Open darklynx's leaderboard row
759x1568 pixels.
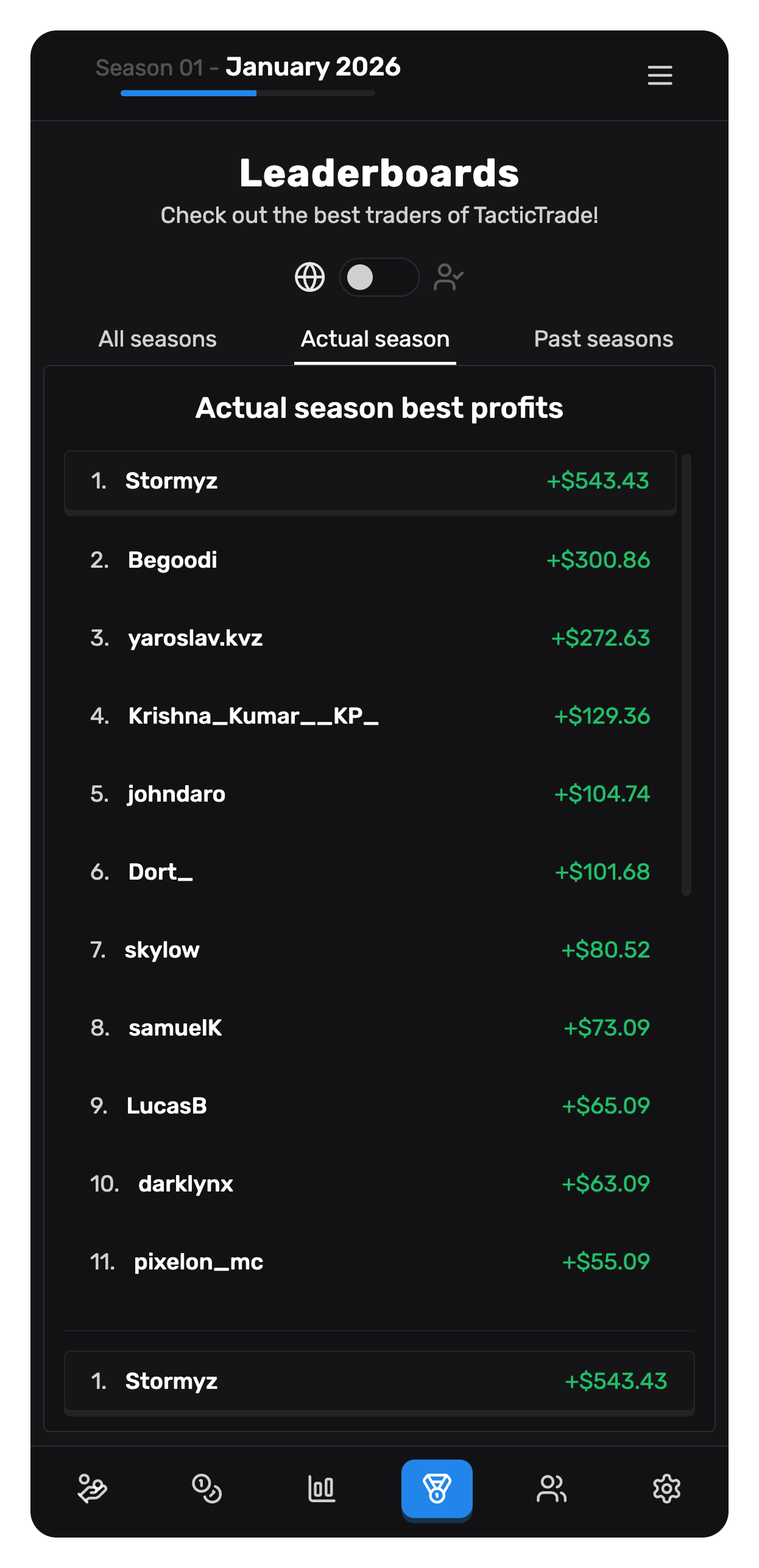point(370,1184)
